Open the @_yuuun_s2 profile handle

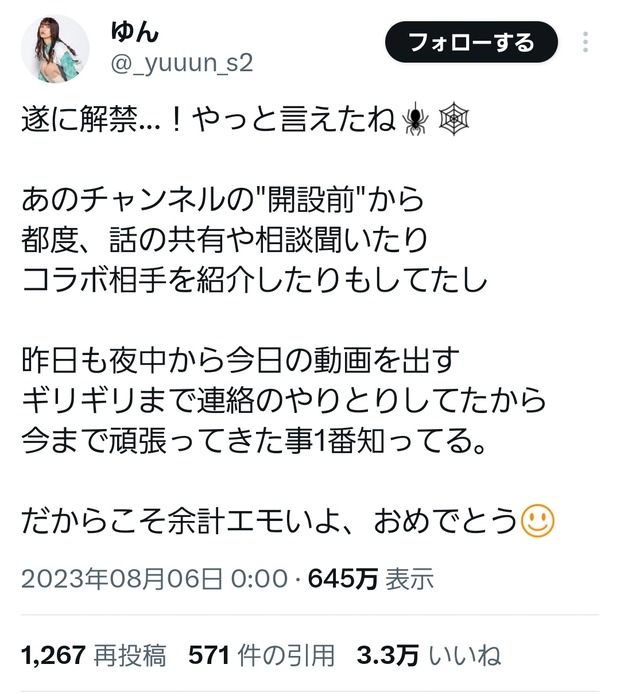point(182,63)
